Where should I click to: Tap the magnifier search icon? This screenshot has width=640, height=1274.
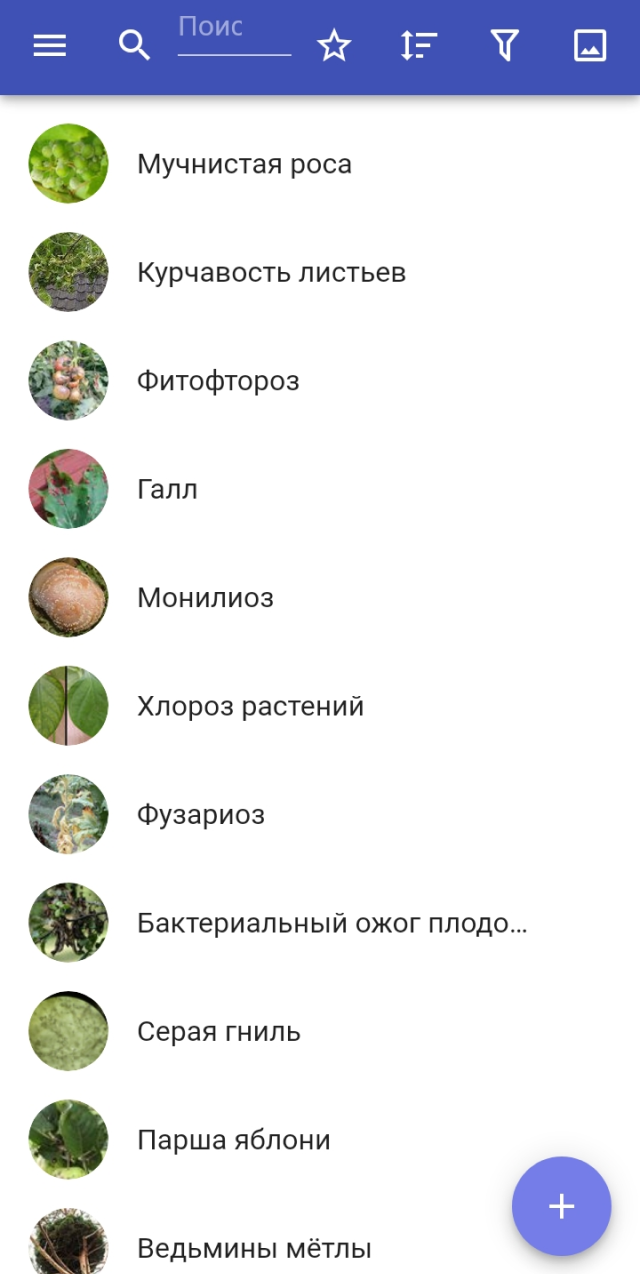click(x=134, y=46)
